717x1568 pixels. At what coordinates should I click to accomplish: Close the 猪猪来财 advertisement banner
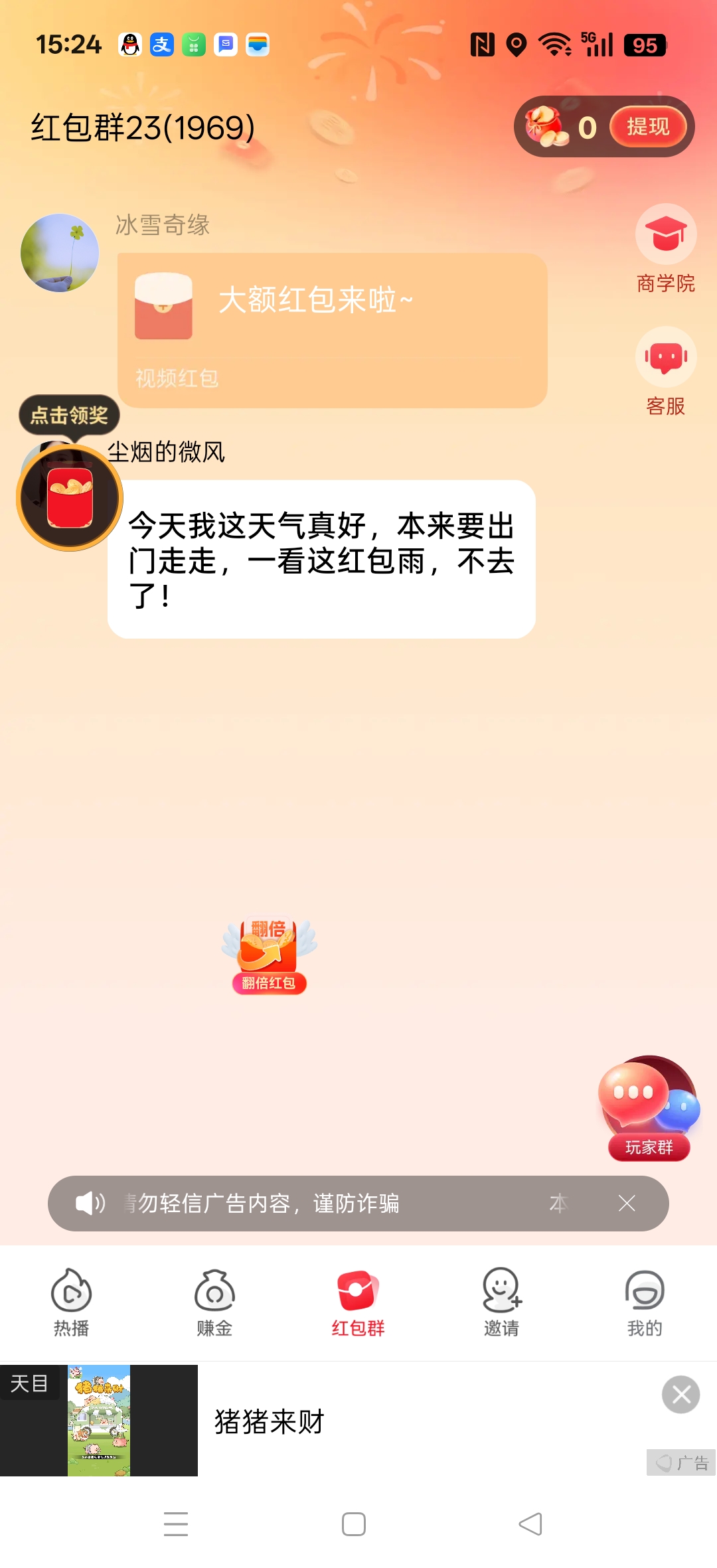[x=681, y=1395]
